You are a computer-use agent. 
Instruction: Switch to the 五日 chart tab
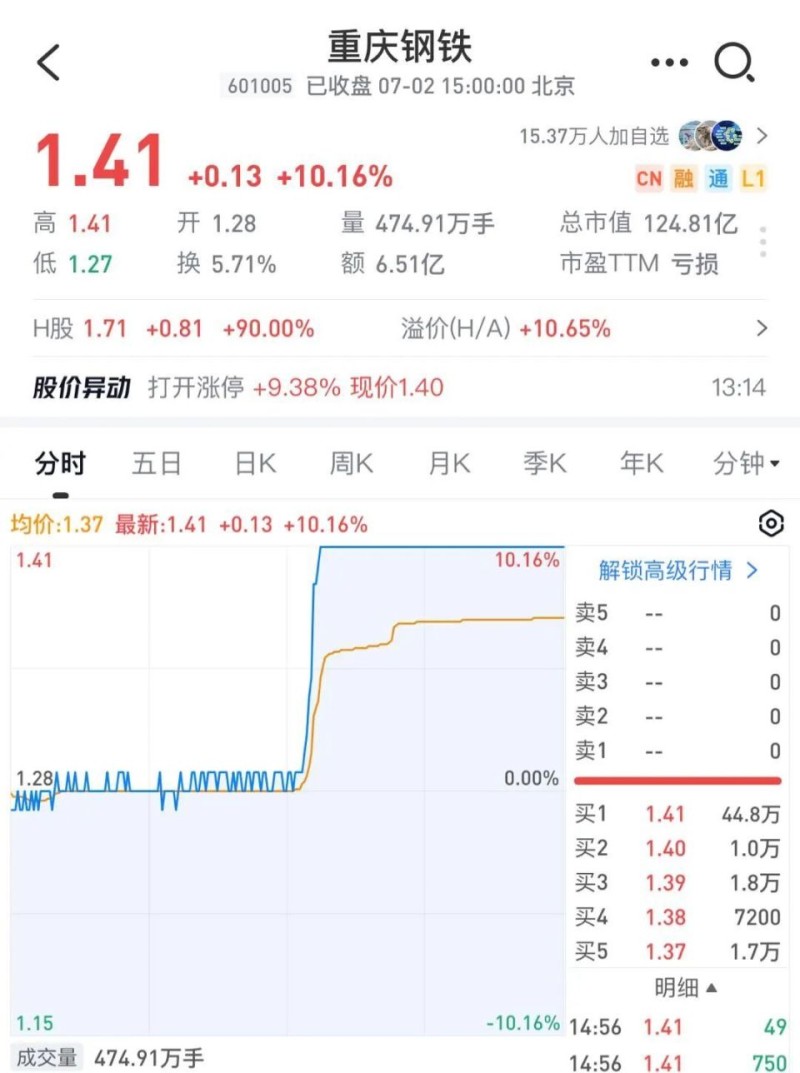click(x=157, y=464)
